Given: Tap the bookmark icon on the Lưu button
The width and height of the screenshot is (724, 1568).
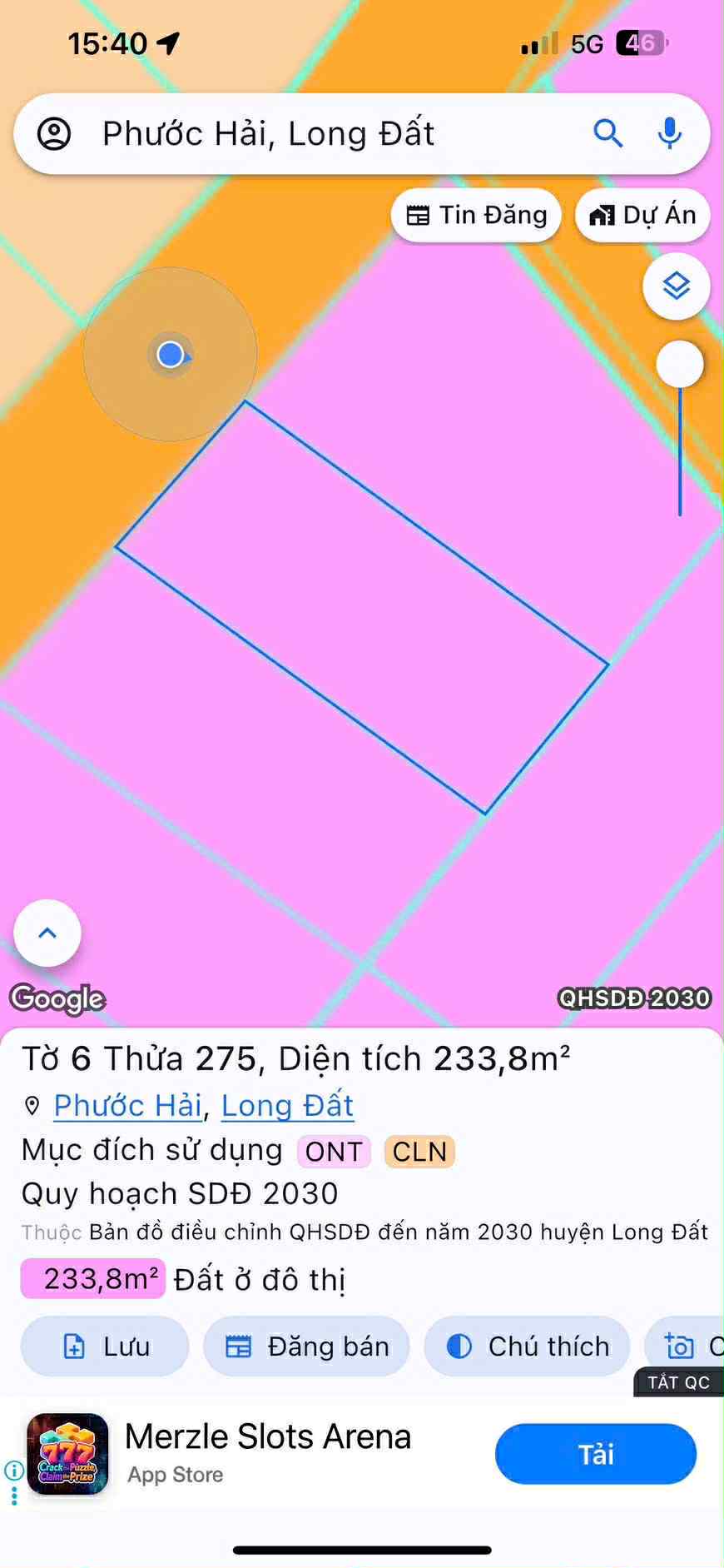Looking at the screenshot, I should point(74,1346).
